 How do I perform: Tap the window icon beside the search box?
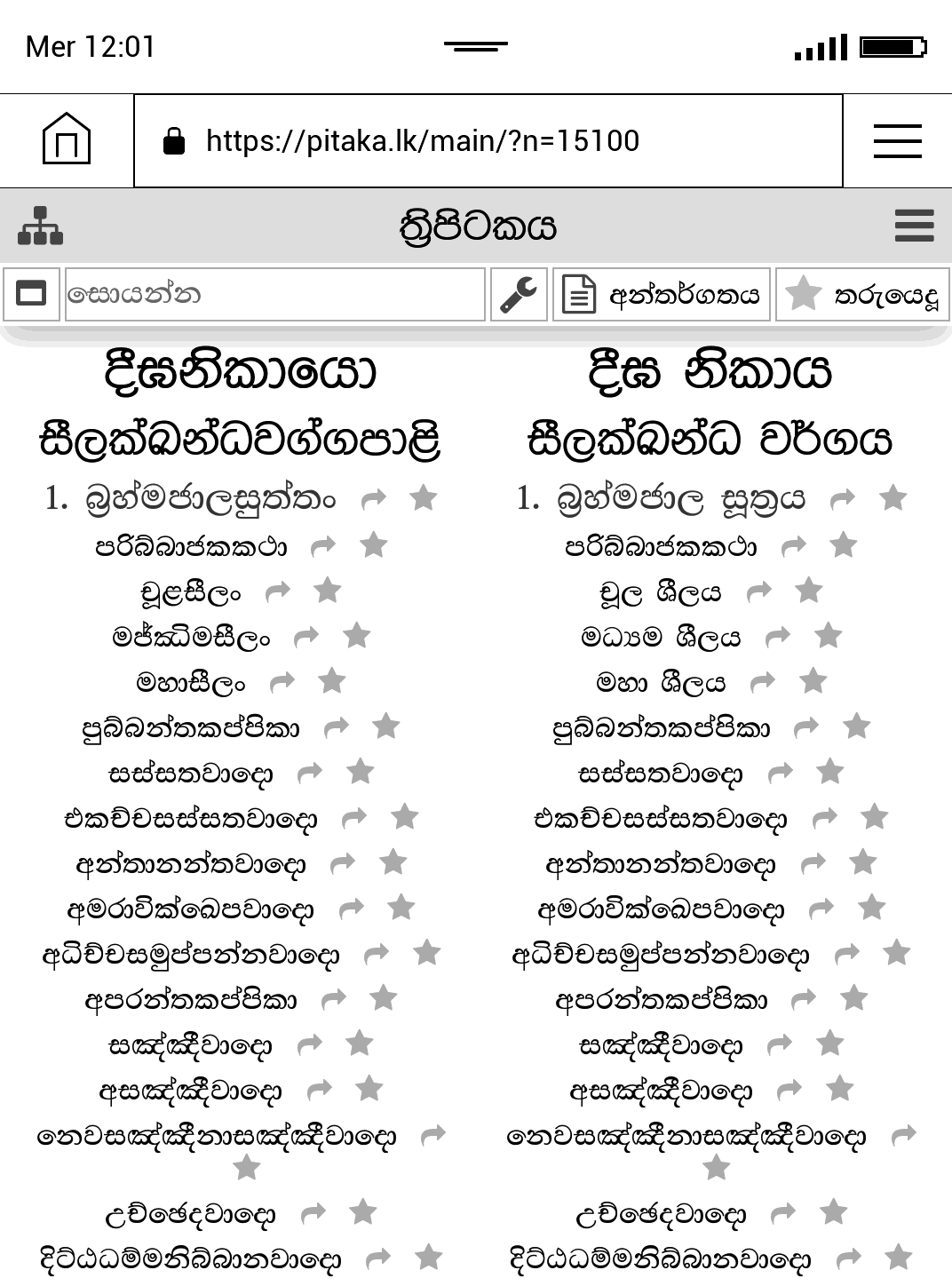point(31,293)
